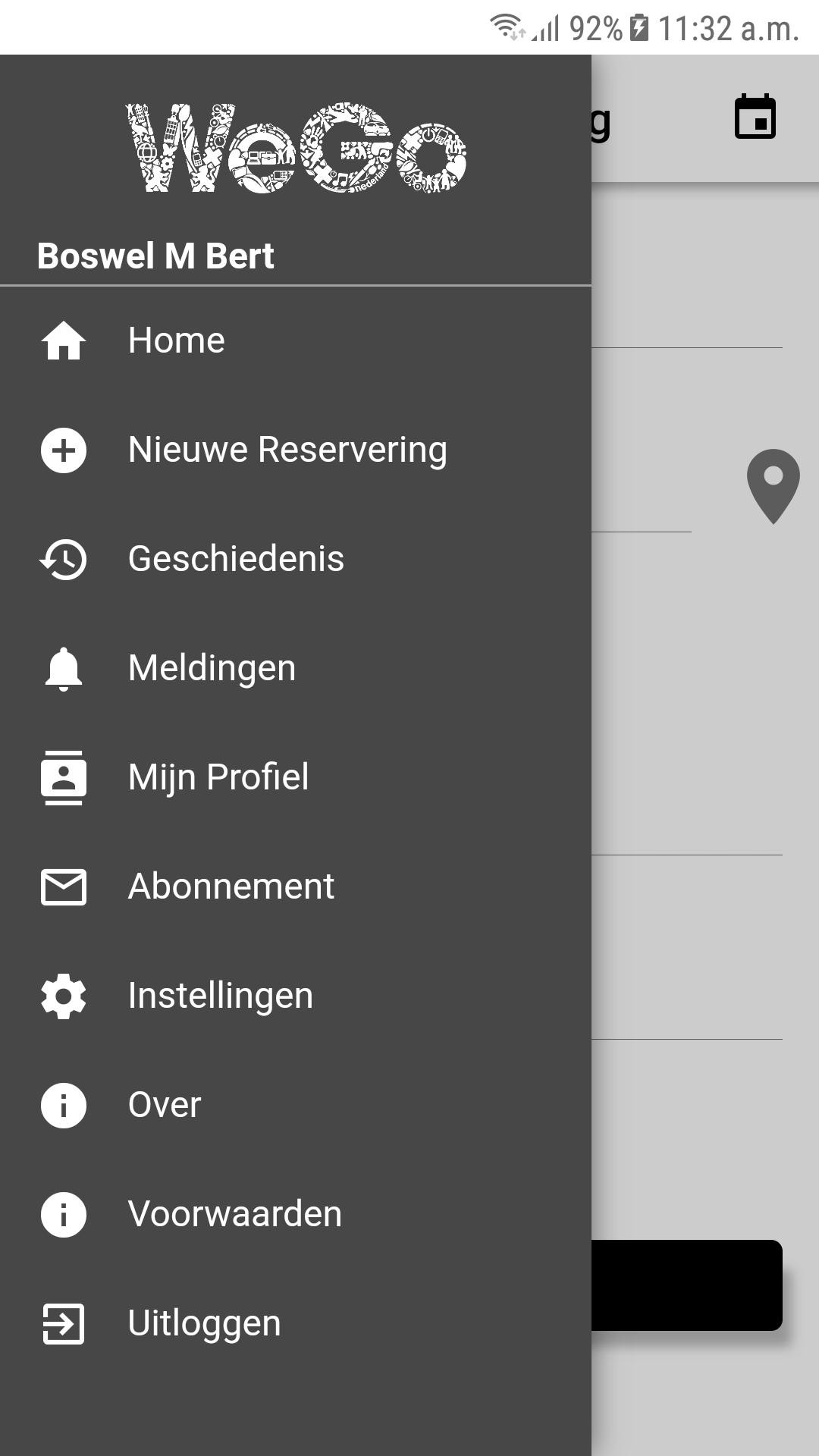Go to Home in the drawer
This screenshot has width=819, height=1456.
(x=176, y=340)
